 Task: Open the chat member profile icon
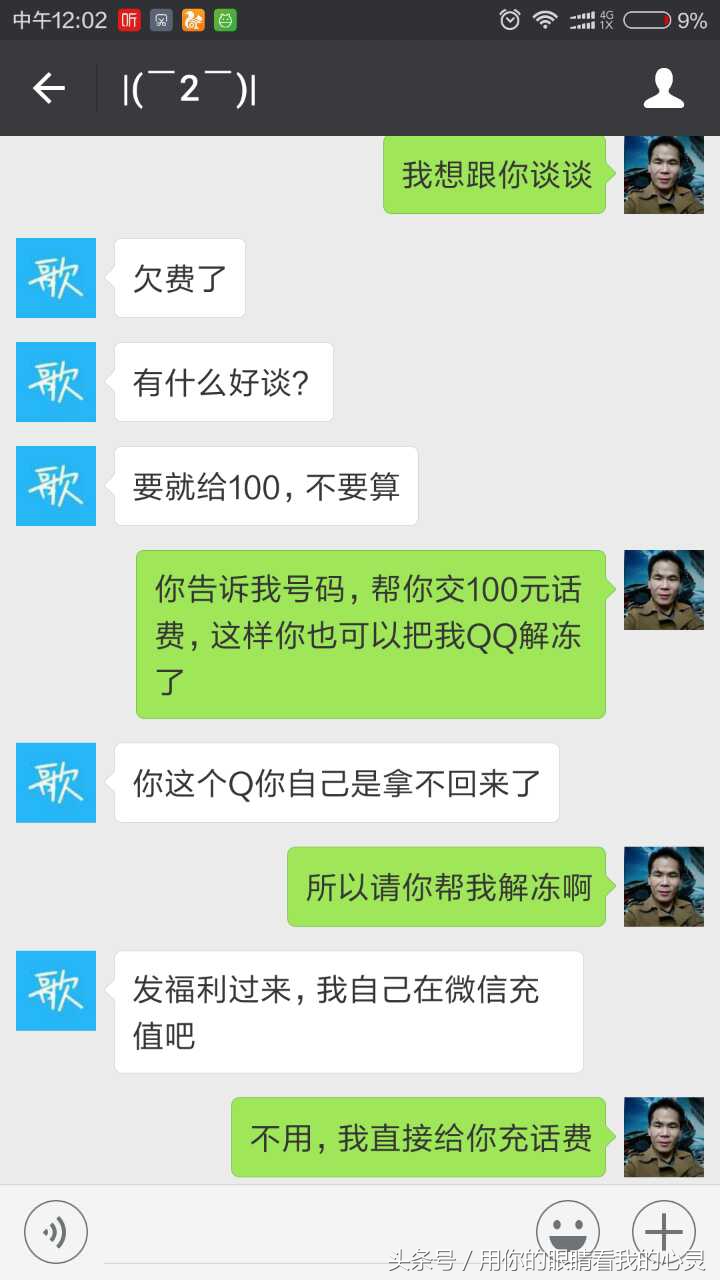(x=662, y=88)
